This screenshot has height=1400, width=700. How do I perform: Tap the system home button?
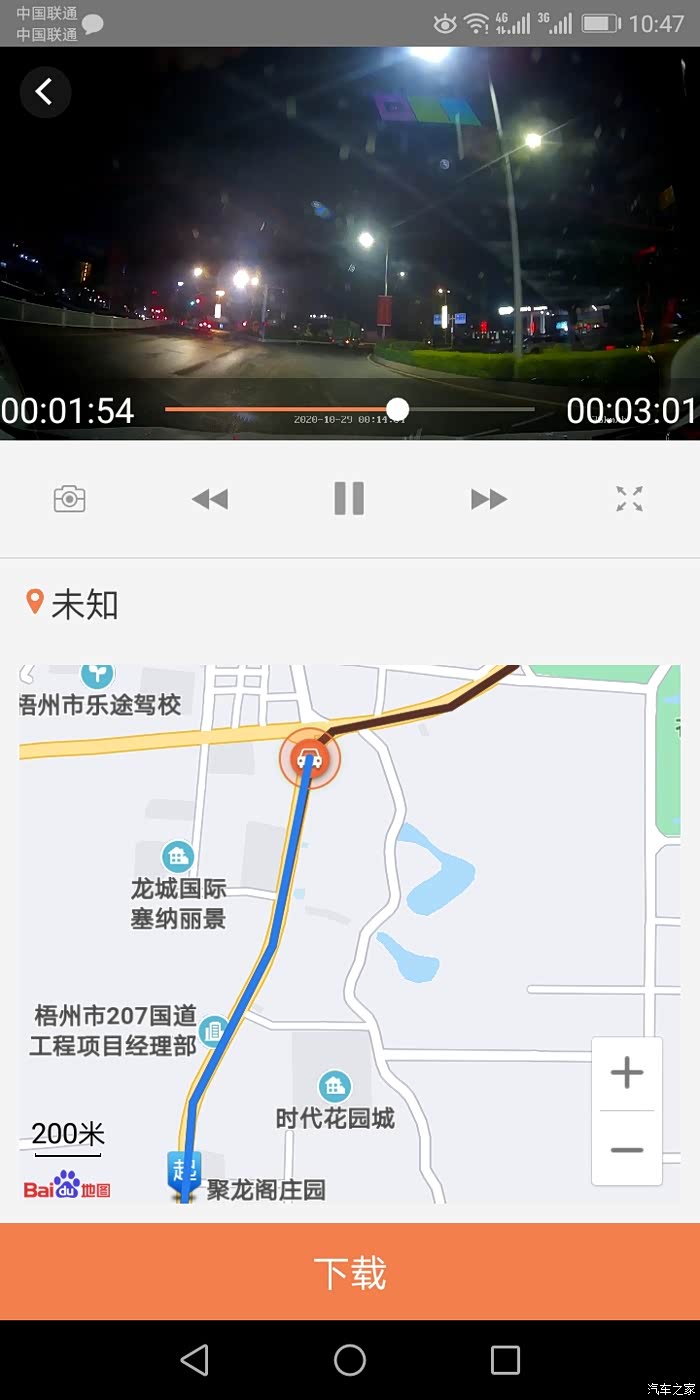point(350,1360)
